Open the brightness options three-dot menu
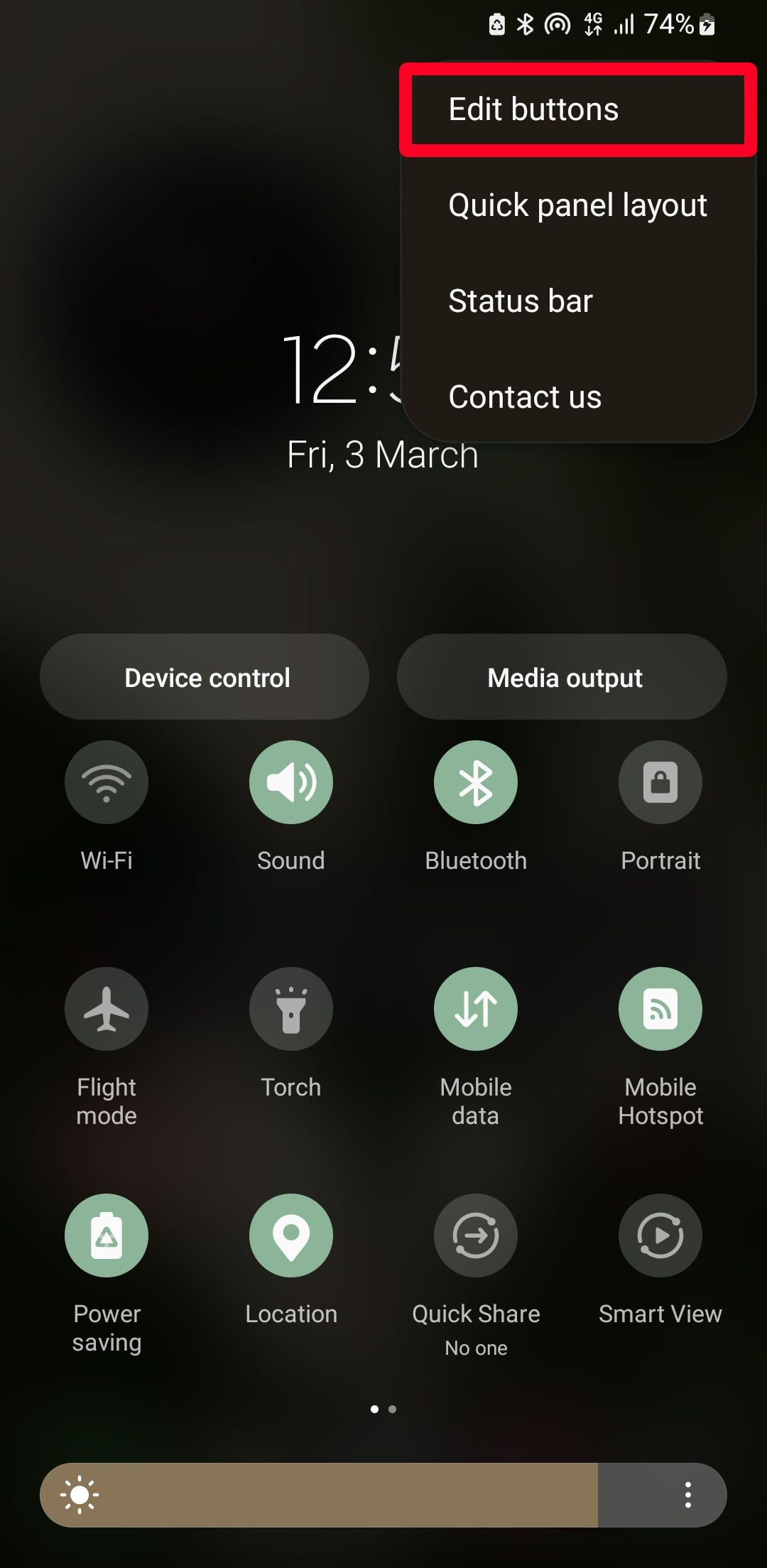767x1568 pixels. pos(687,1496)
